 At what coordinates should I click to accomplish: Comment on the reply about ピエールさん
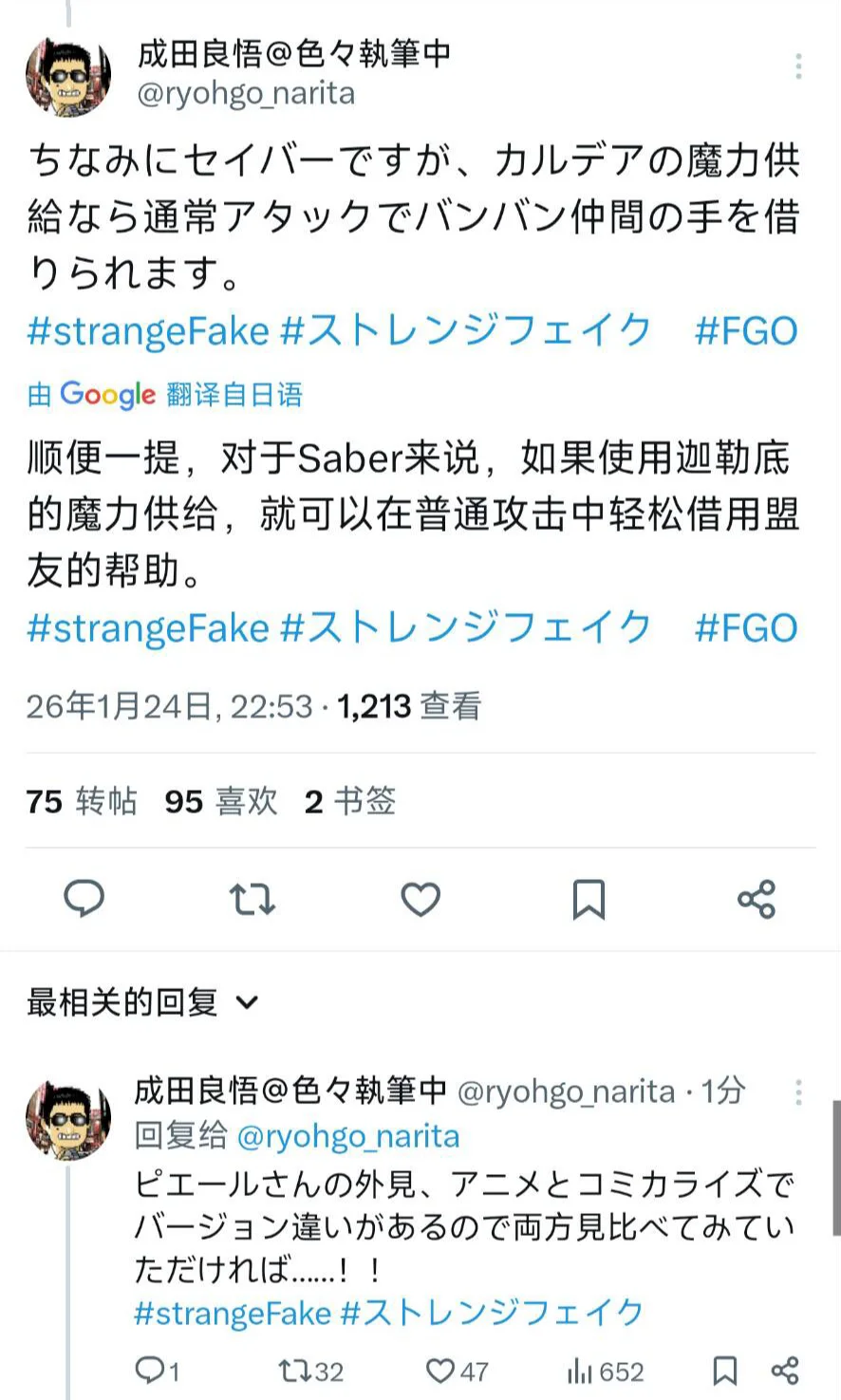tap(157, 1371)
